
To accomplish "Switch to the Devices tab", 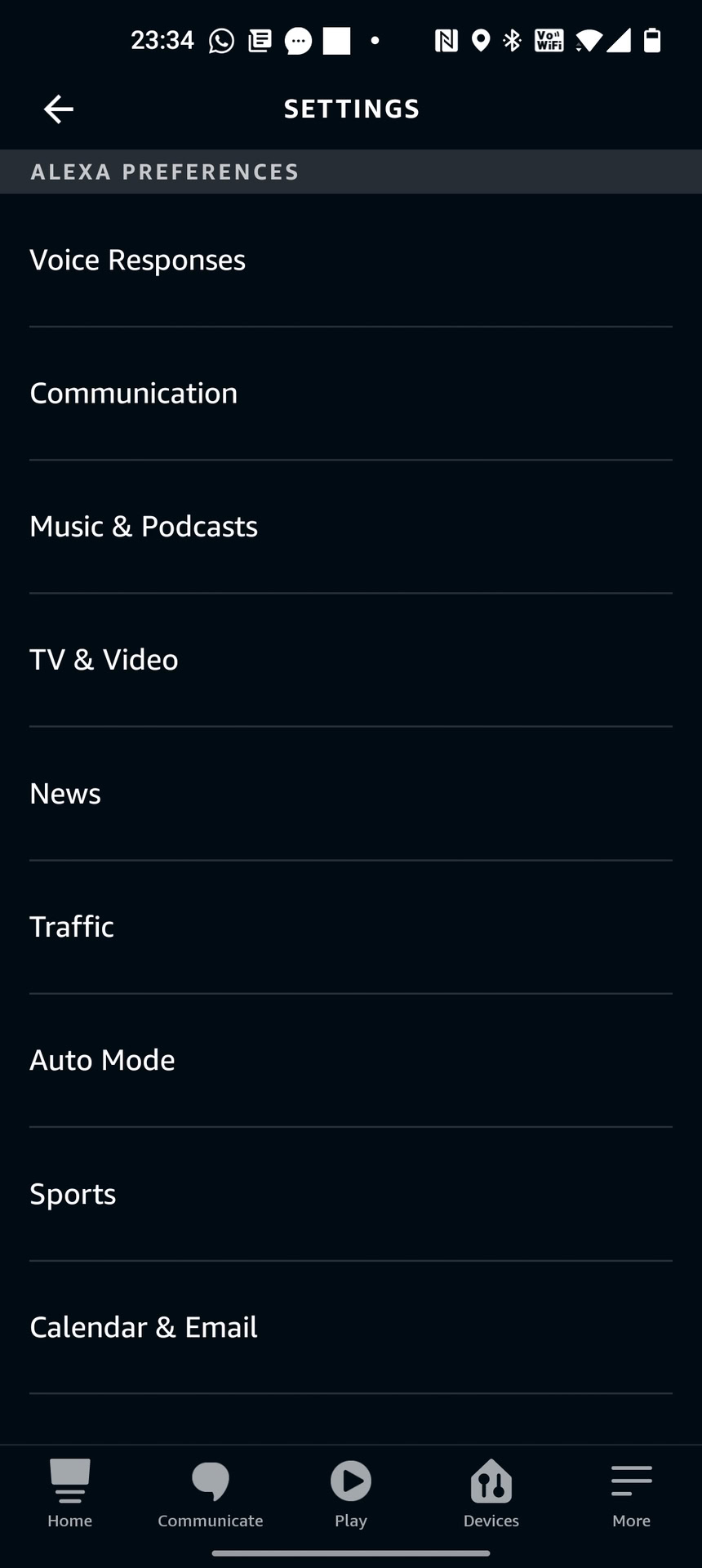I will tap(491, 1494).
